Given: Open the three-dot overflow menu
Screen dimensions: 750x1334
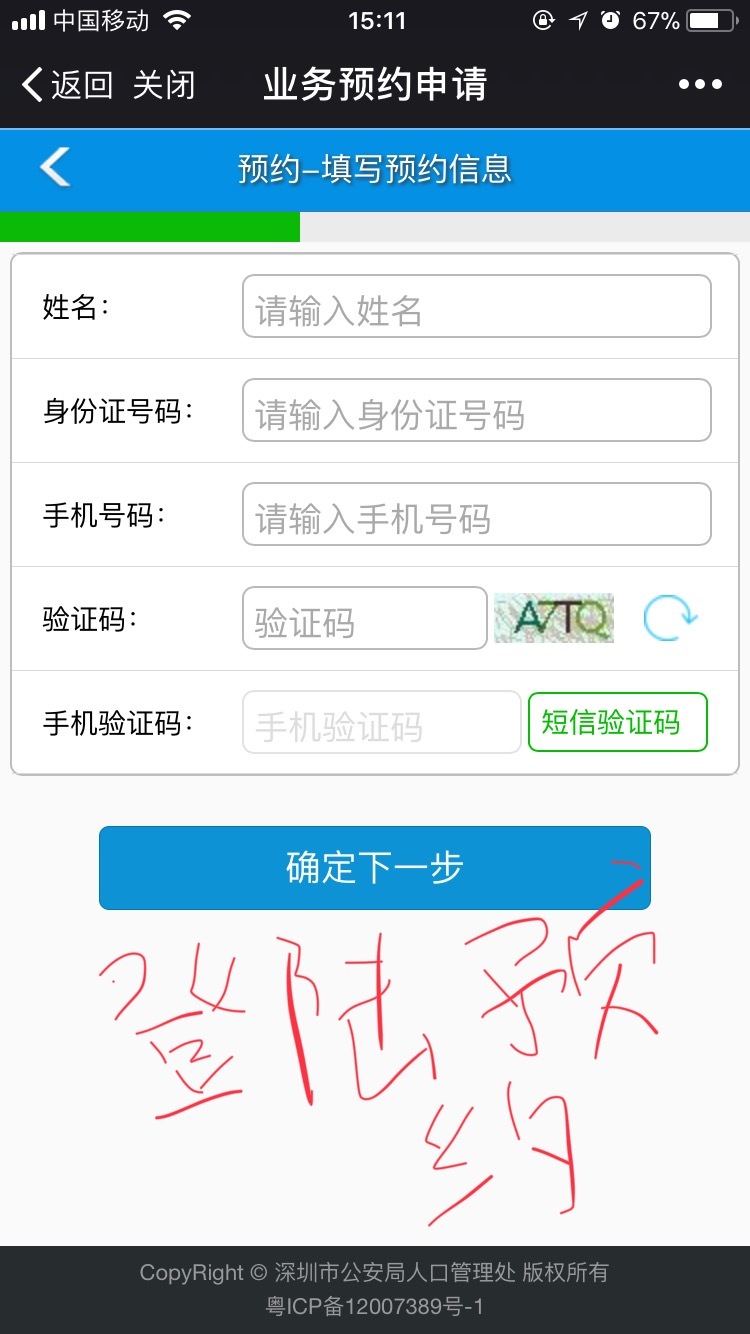Looking at the screenshot, I should [700, 84].
